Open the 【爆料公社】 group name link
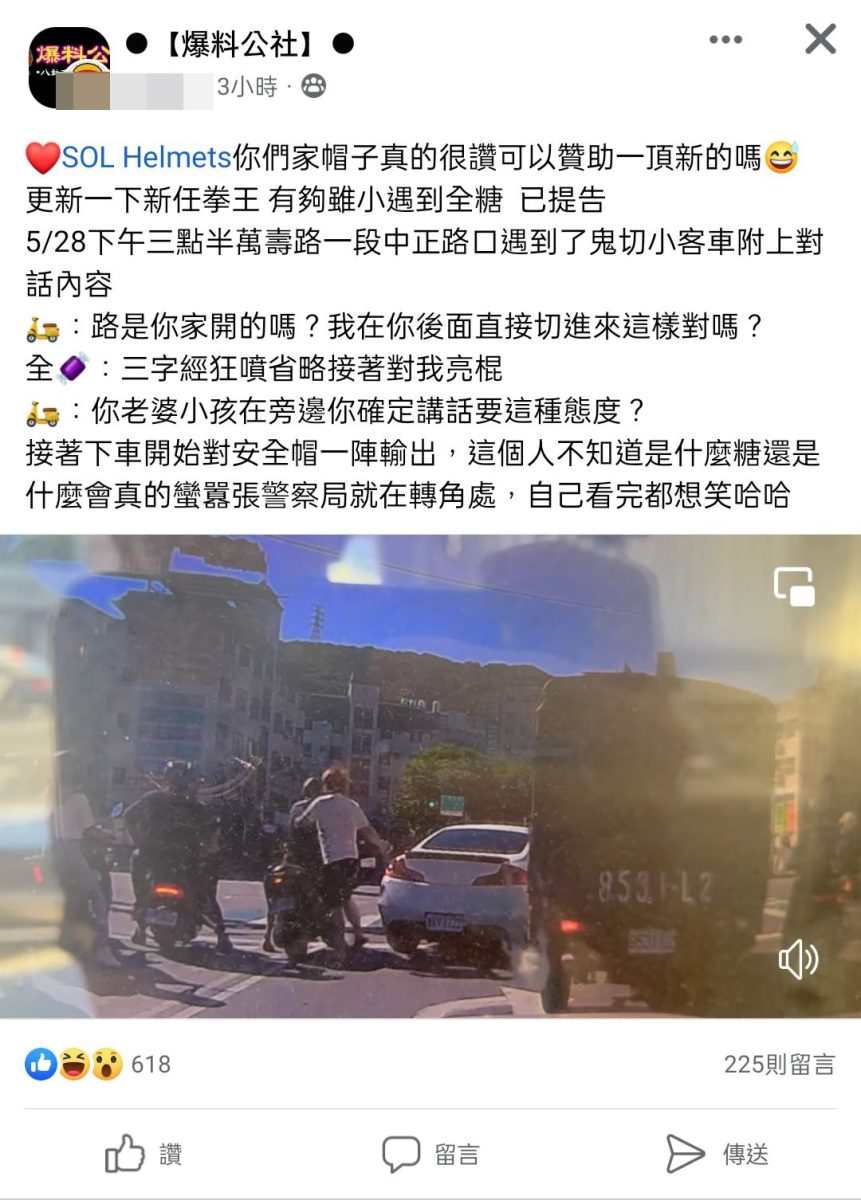 [240, 44]
